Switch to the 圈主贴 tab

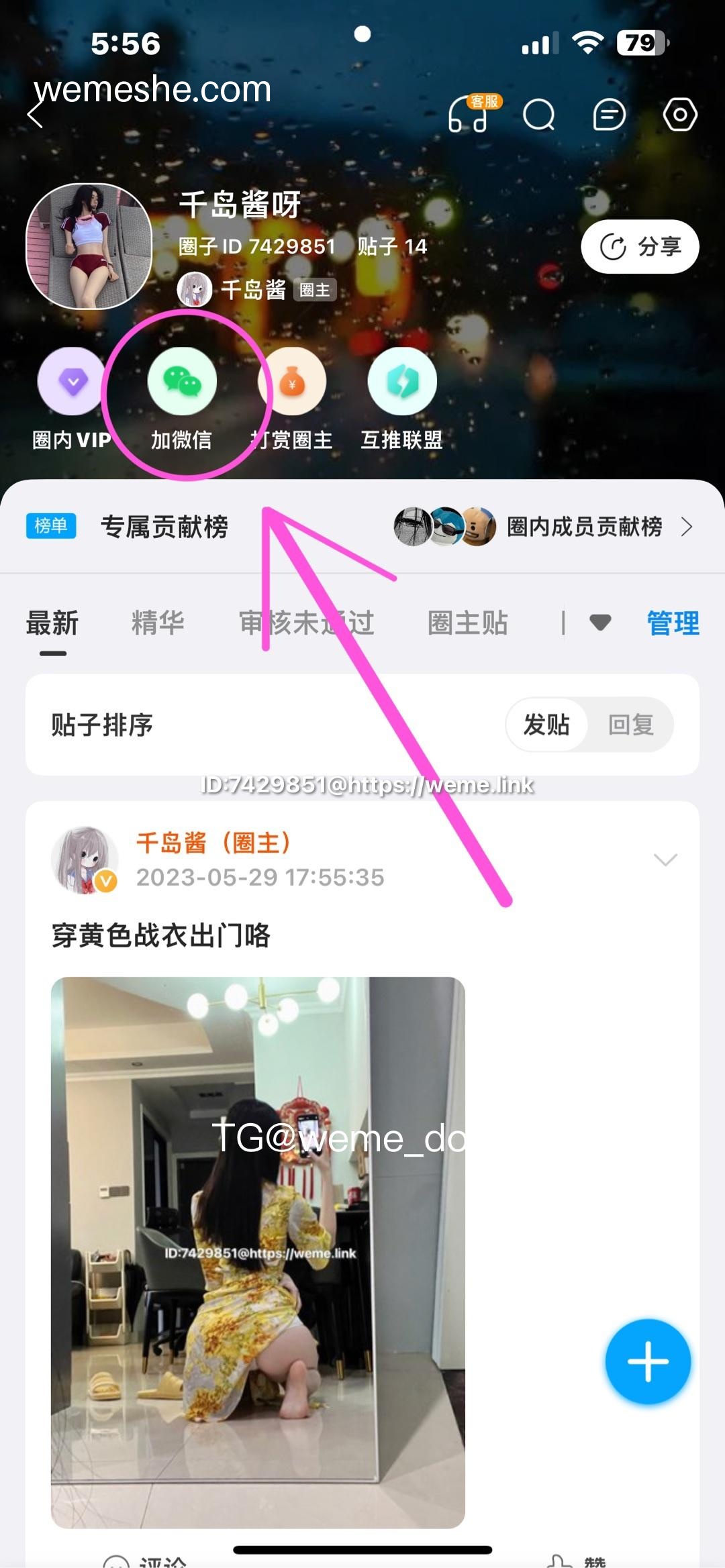pyautogui.click(x=468, y=623)
